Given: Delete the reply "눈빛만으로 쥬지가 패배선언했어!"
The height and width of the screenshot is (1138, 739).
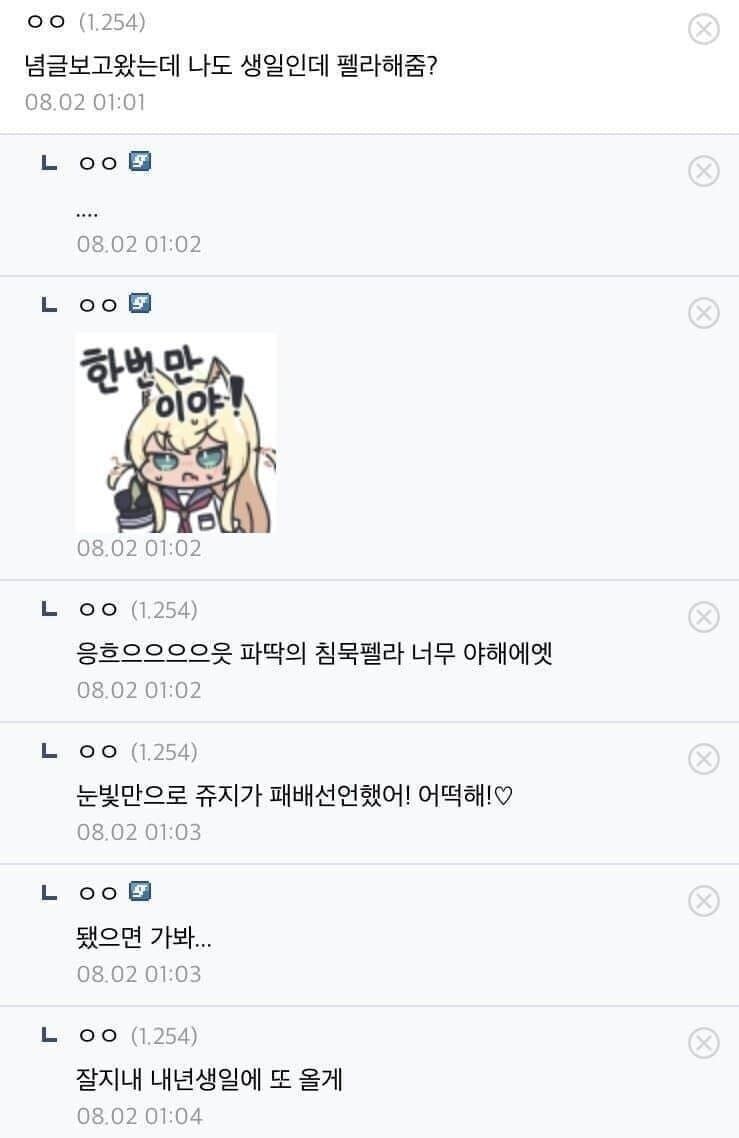Looking at the screenshot, I should [x=705, y=760].
